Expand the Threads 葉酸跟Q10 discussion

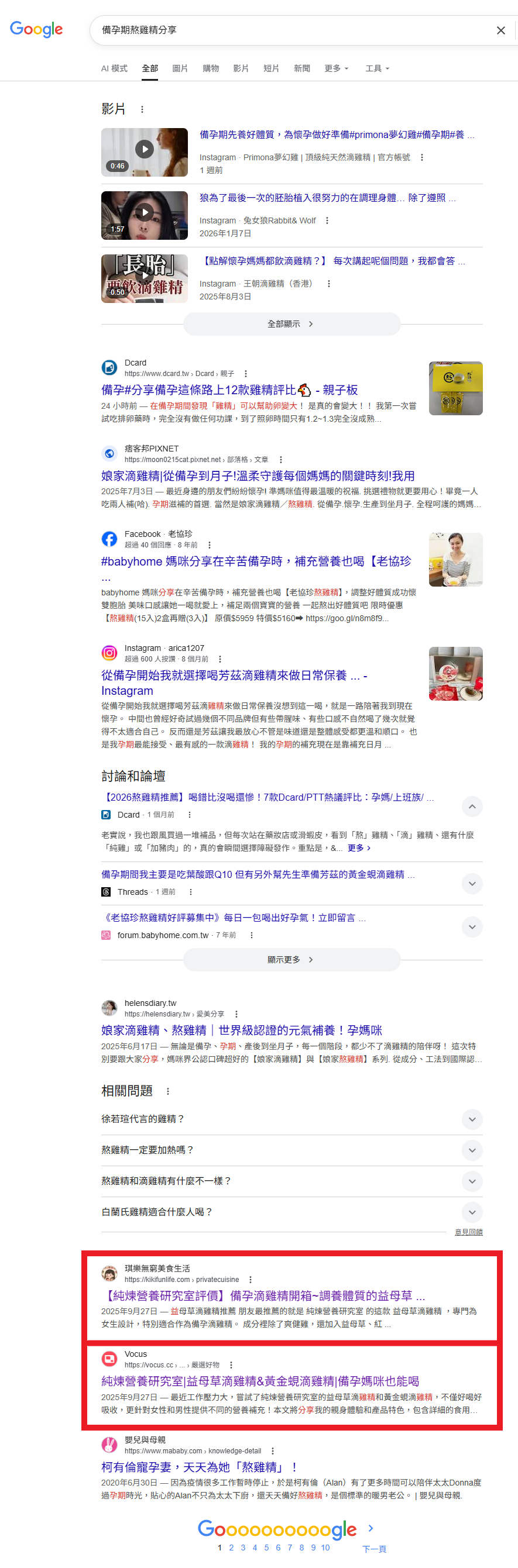(x=472, y=883)
